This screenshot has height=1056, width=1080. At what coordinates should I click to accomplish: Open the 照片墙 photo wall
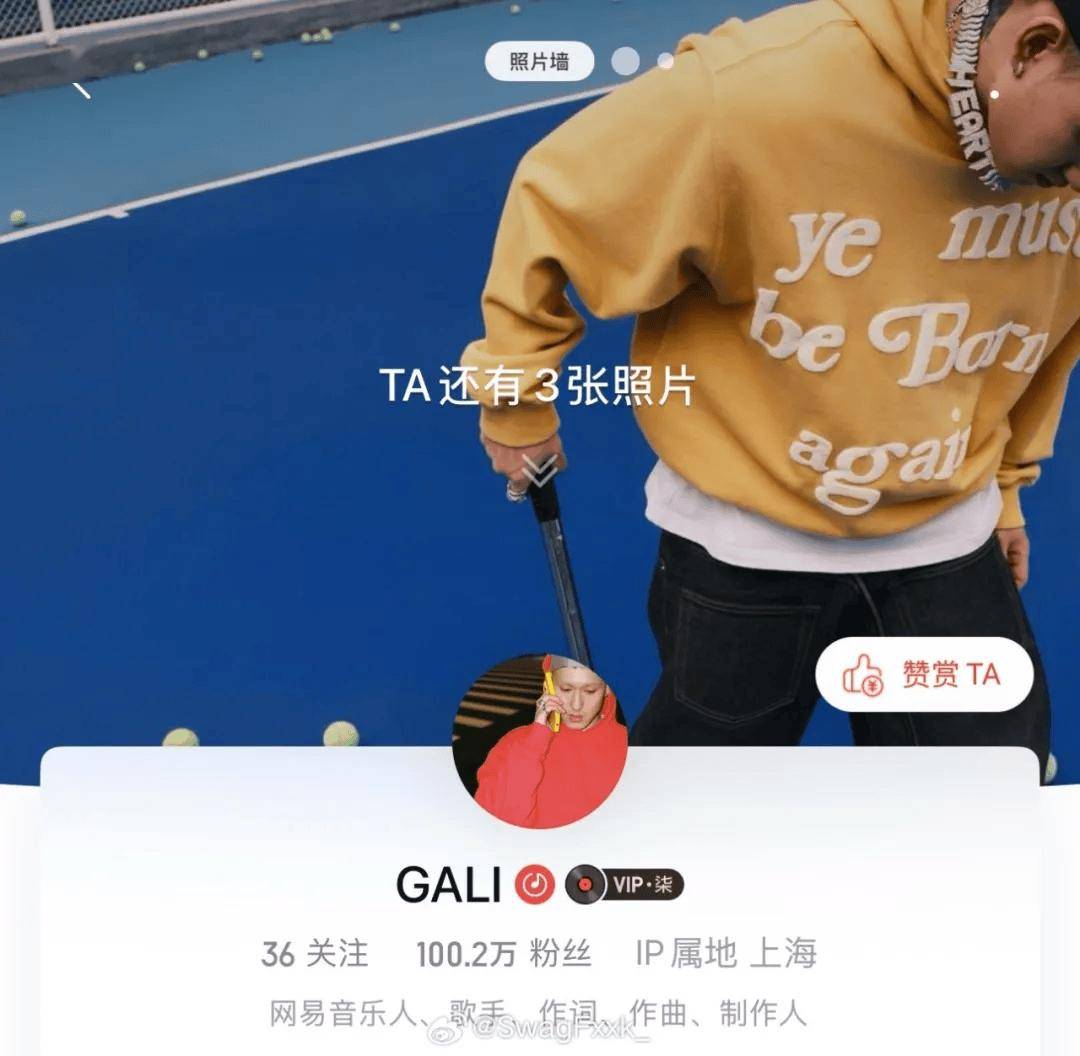539,61
